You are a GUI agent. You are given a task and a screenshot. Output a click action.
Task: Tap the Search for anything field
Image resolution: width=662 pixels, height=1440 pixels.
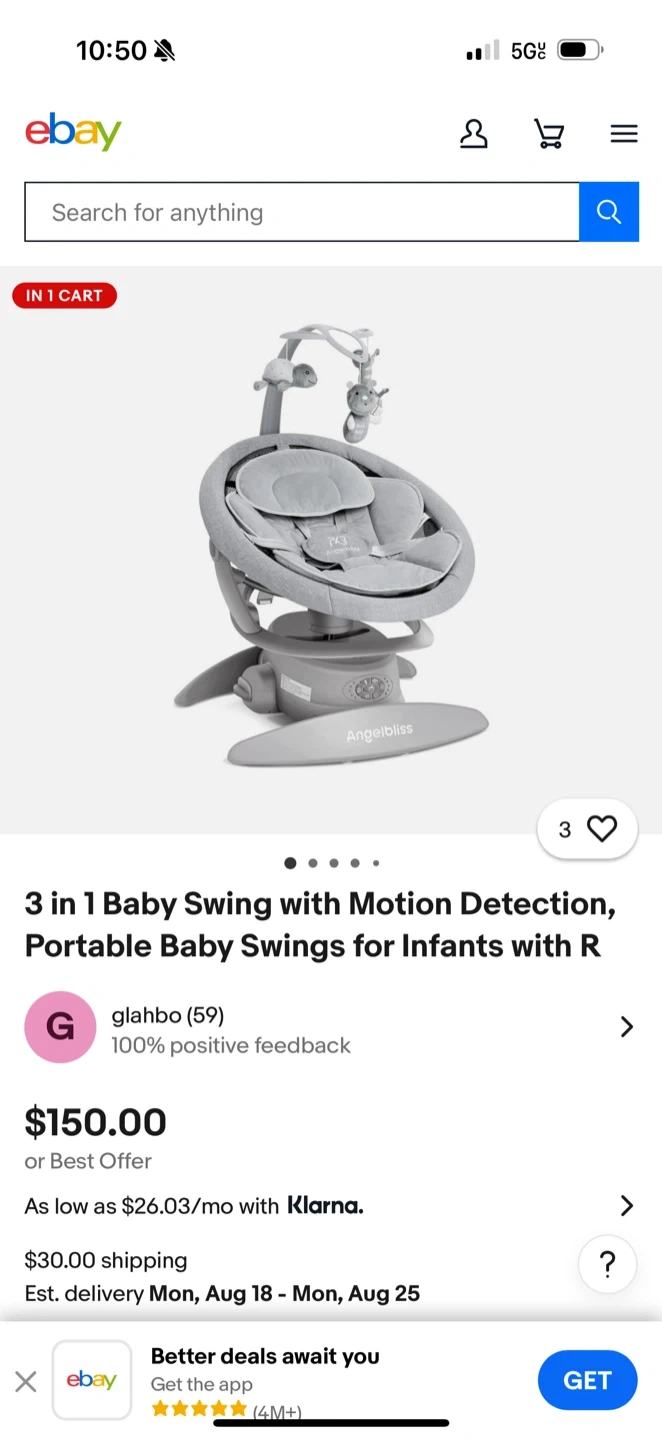tap(301, 212)
